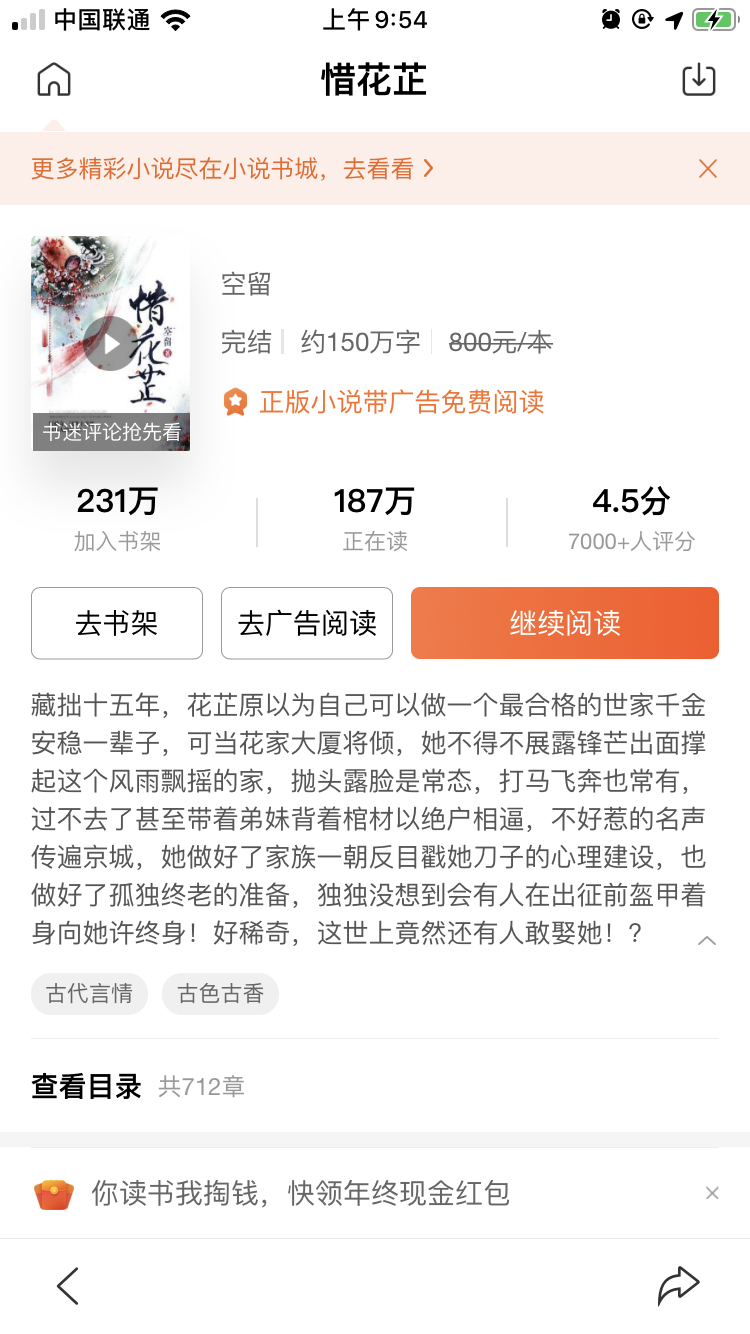750x1334 pixels.
Task: Select the 古代言情 tag
Action: 89,995
